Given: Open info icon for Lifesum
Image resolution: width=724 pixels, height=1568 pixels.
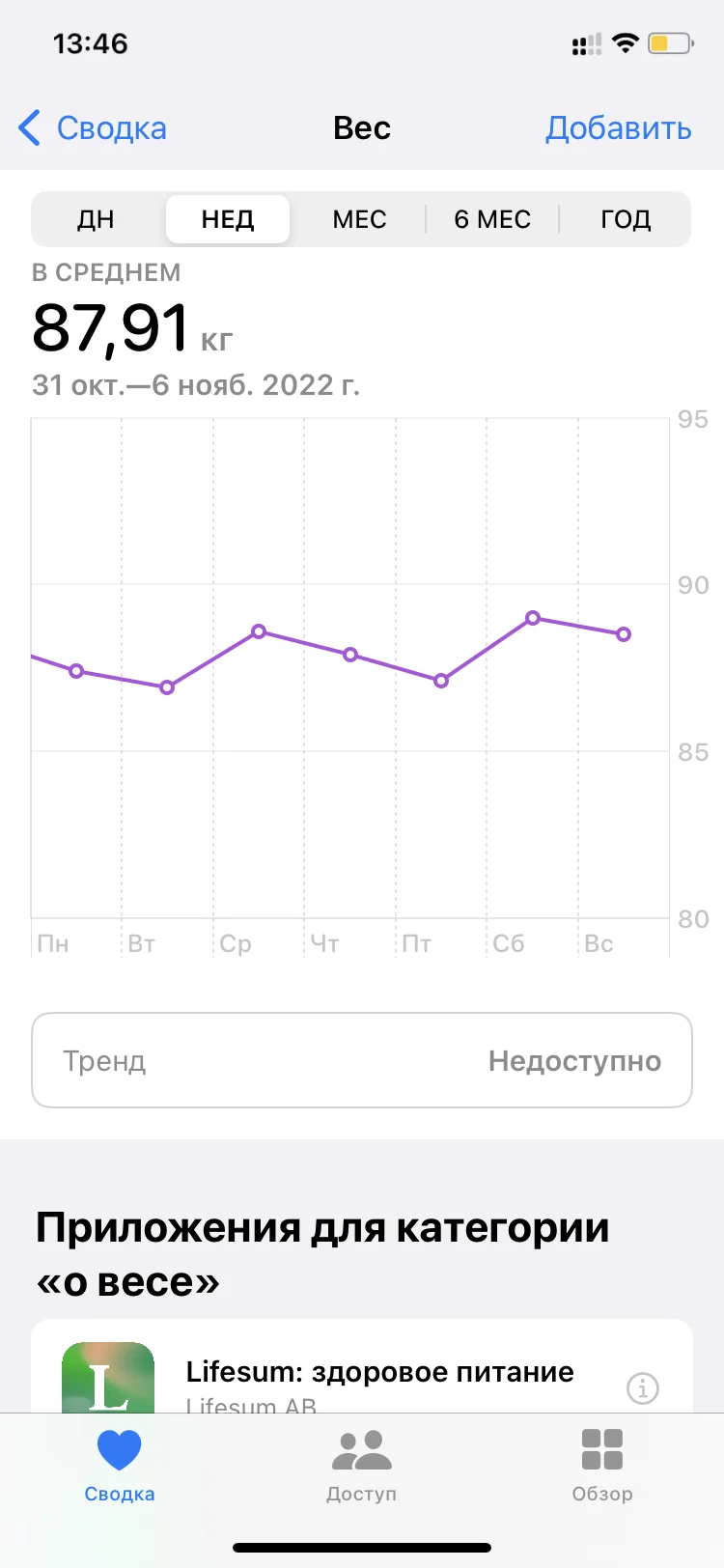Looking at the screenshot, I should [x=643, y=1388].
